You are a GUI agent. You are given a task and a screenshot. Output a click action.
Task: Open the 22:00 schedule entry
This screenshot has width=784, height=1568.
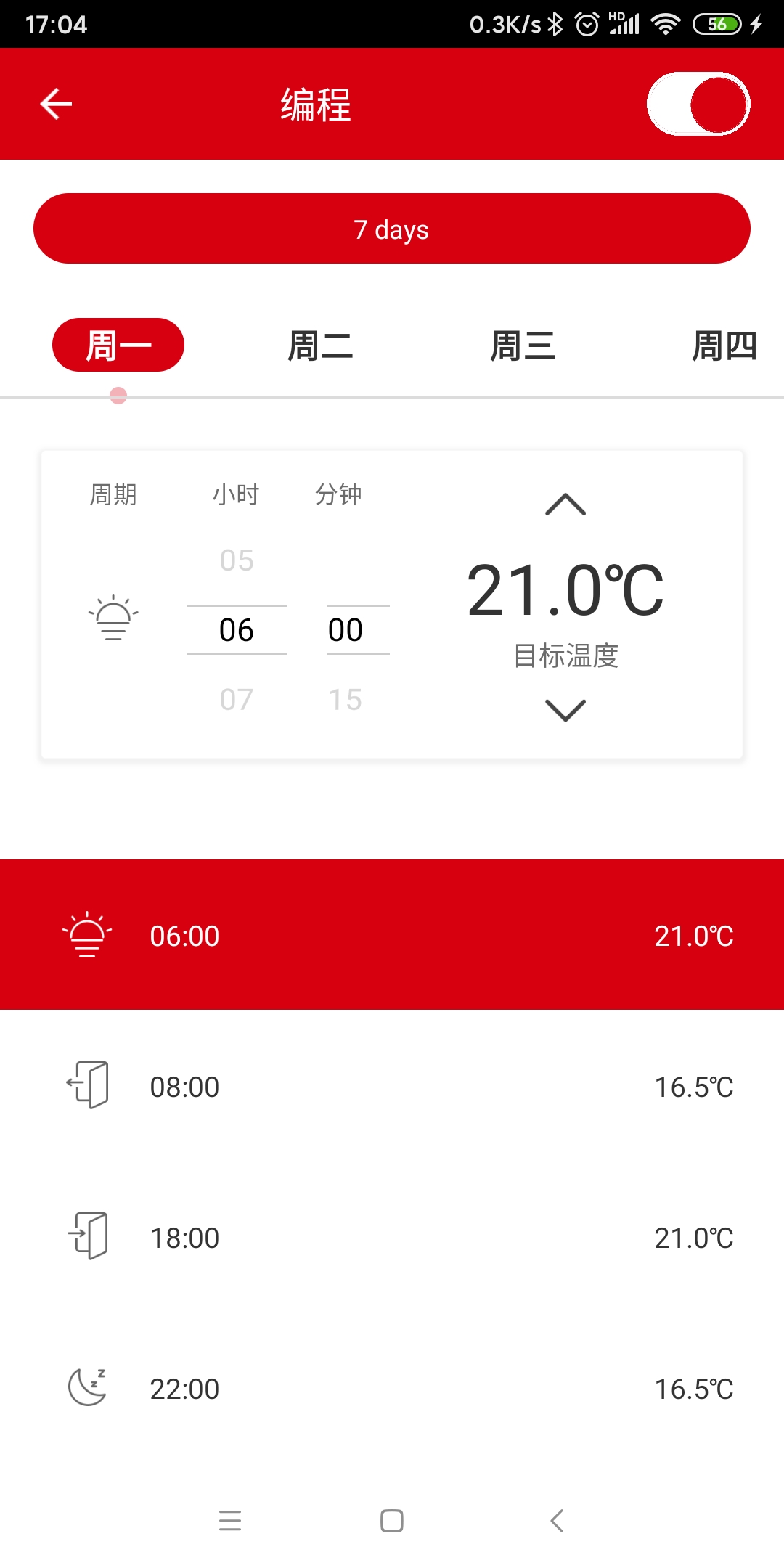[392, 1387]
